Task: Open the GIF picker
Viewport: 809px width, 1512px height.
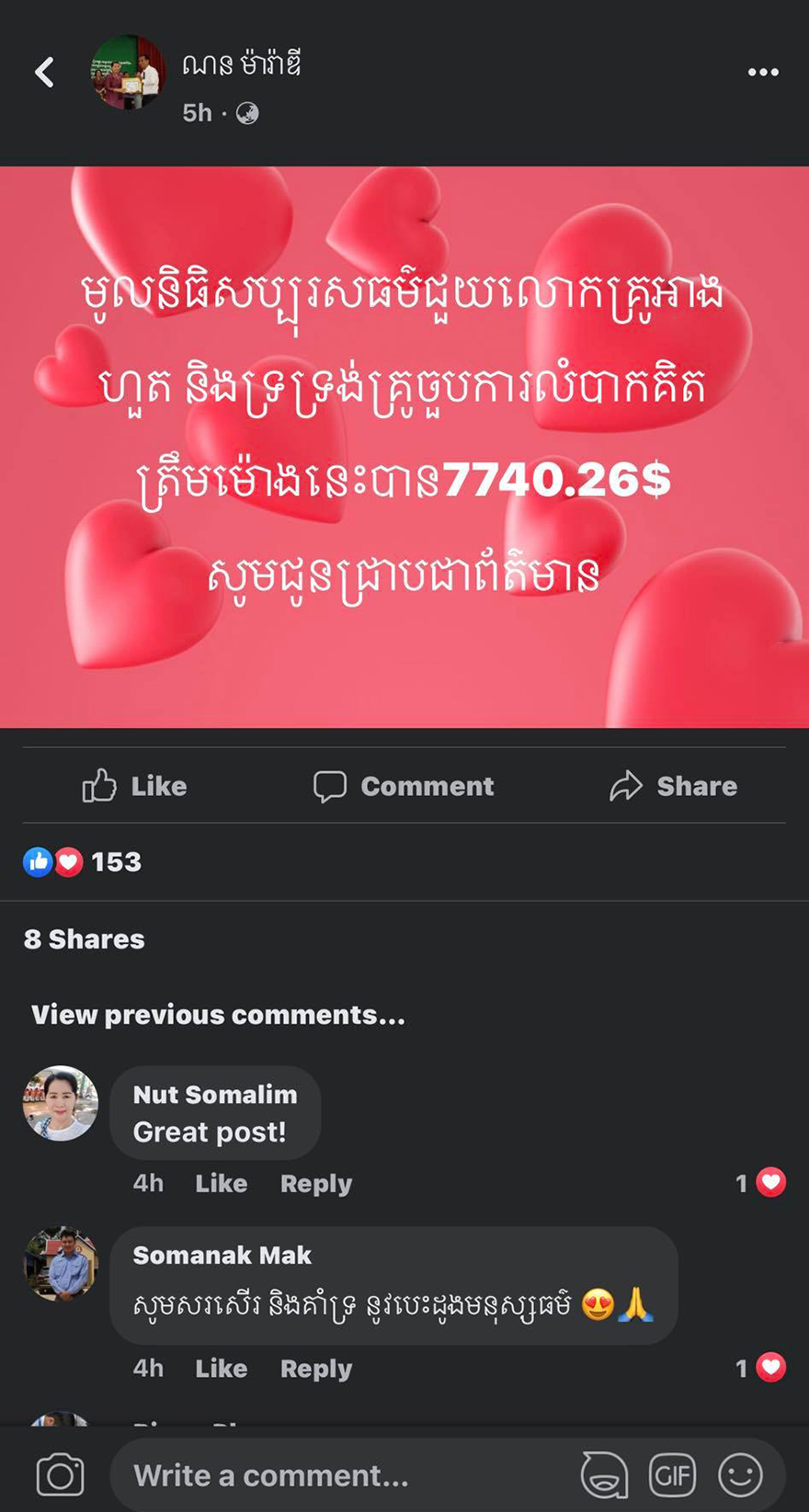Action: (672, 1476)
